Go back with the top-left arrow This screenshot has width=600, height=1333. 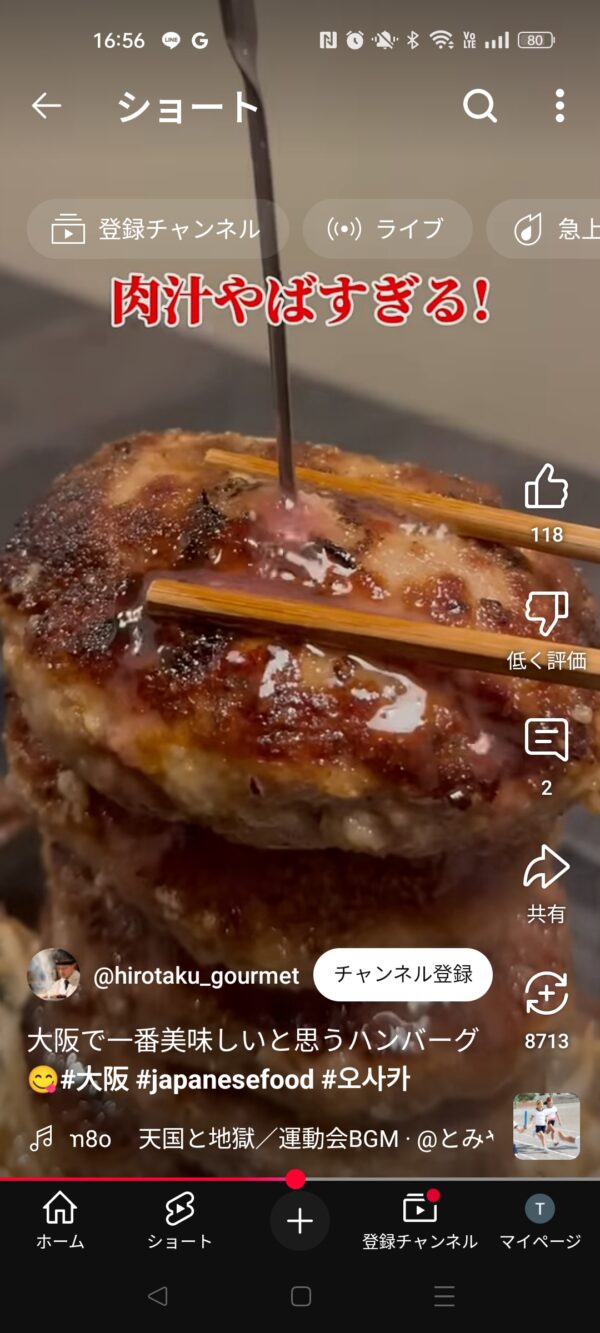click(x=46, y=106)
